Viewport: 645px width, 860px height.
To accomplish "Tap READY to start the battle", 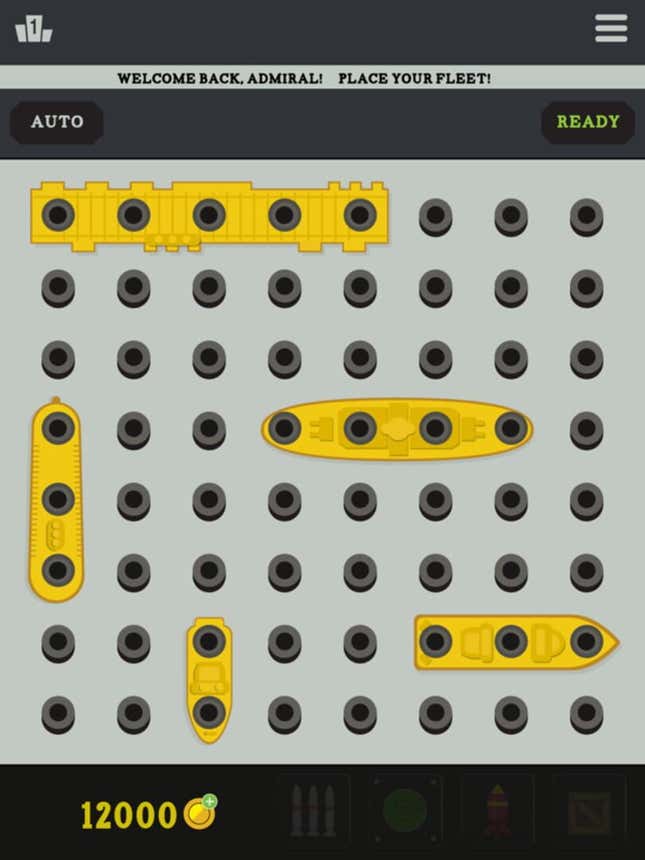I will point(588,122).
